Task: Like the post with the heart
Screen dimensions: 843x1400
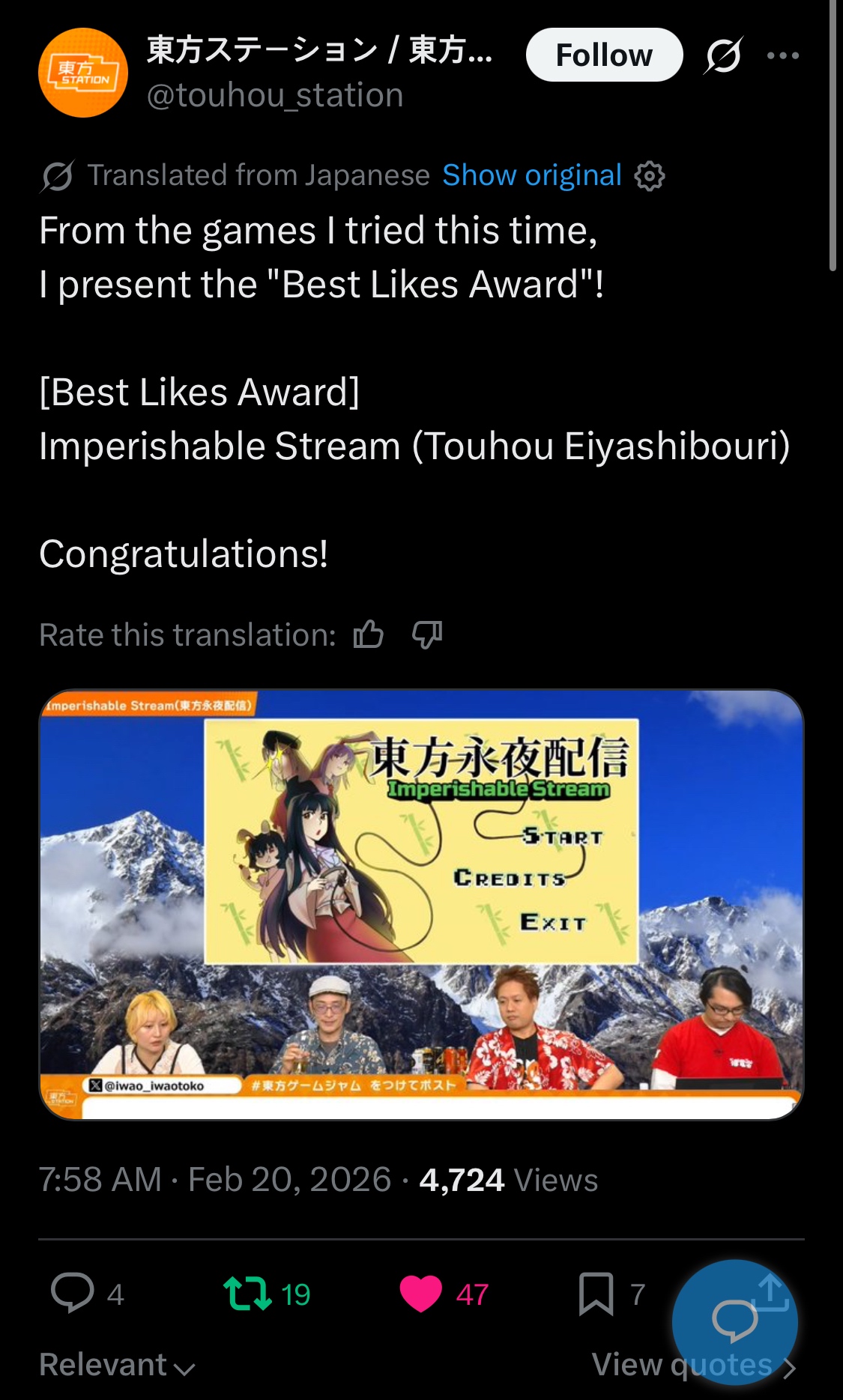Action: (421, 1294)
